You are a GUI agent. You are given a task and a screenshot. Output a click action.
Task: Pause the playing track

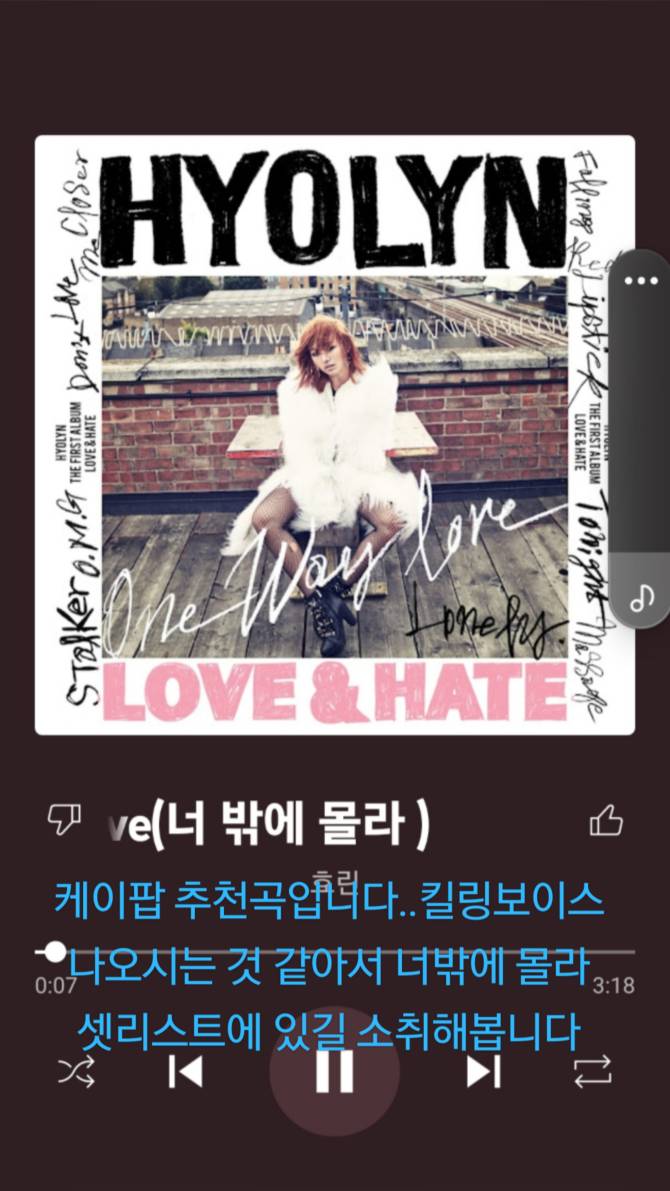334,1071
